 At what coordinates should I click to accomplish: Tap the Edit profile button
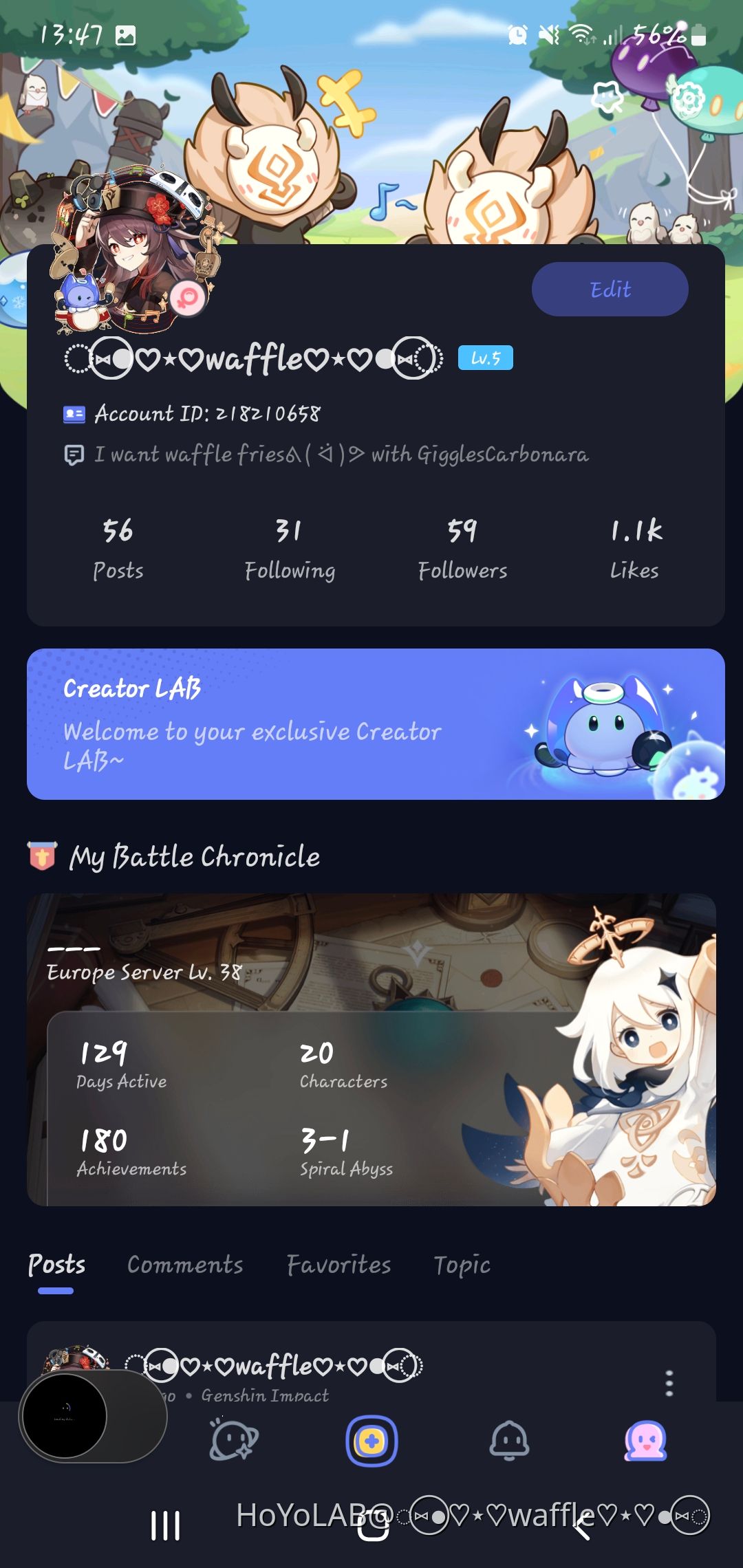[x=610, y=289]
